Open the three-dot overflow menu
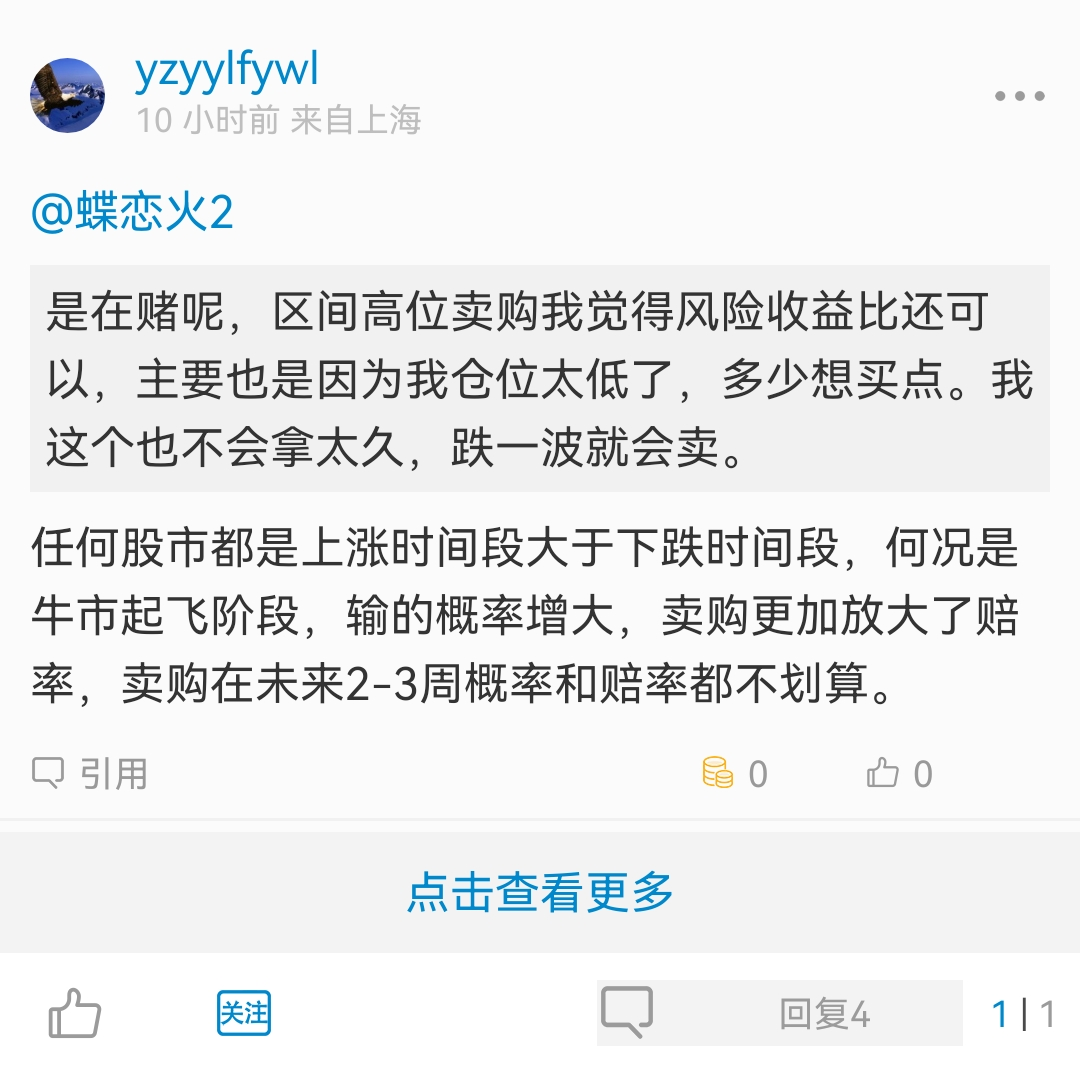Screen dimensions: 1080x1073 pos(1019,97)
